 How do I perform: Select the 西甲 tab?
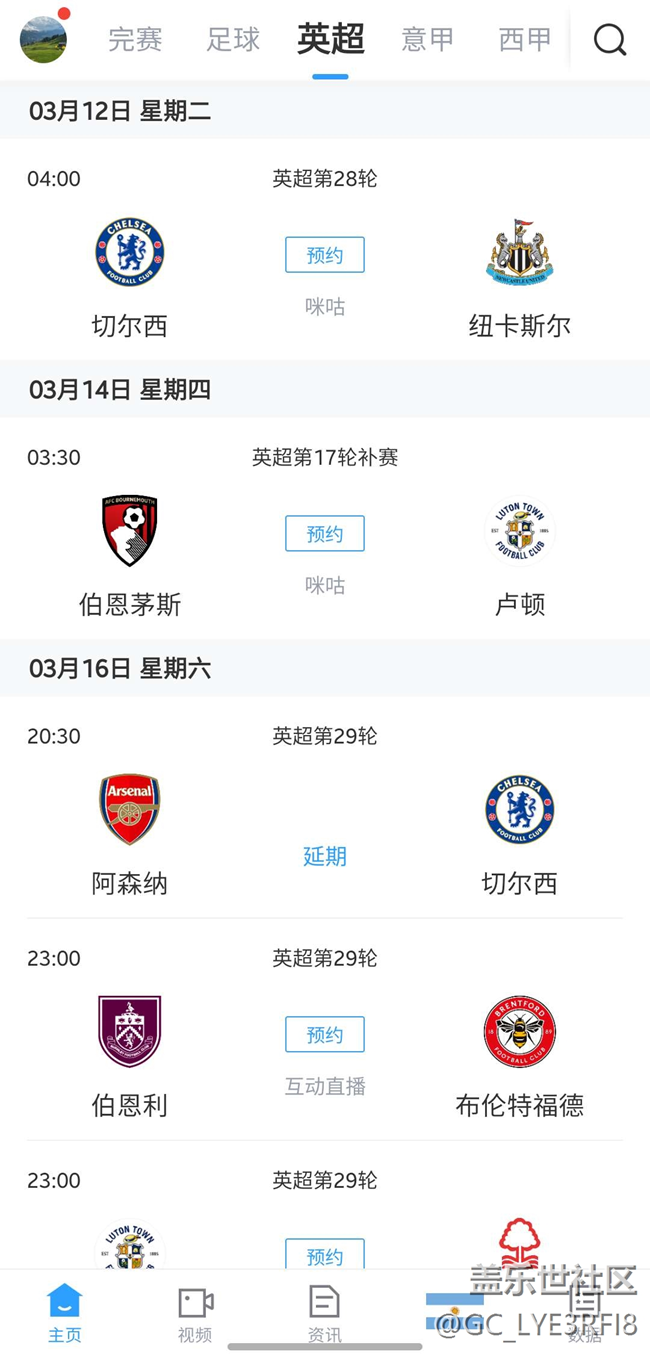click(x=525, y=40)
